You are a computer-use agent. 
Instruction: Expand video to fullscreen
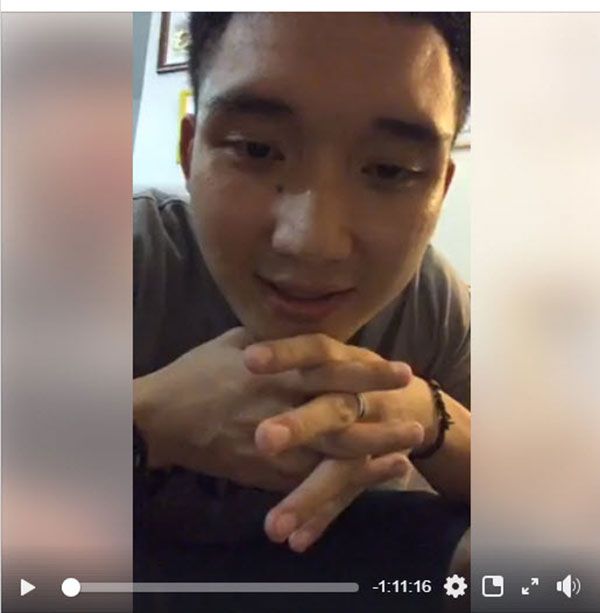[x=530, y=586]
